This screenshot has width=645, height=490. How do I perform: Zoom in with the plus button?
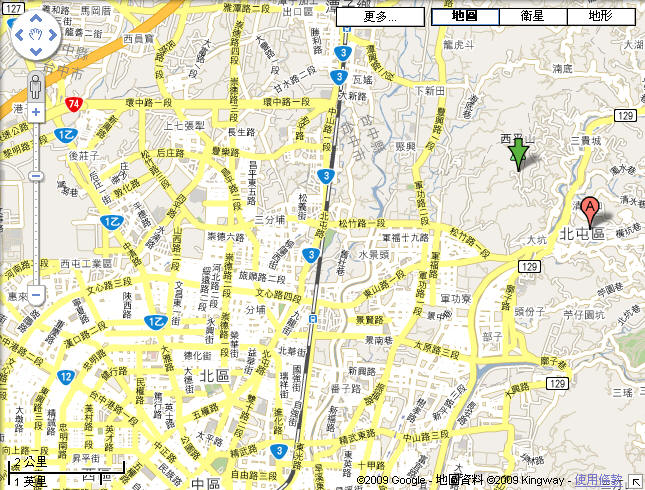(x=36, y=112)
